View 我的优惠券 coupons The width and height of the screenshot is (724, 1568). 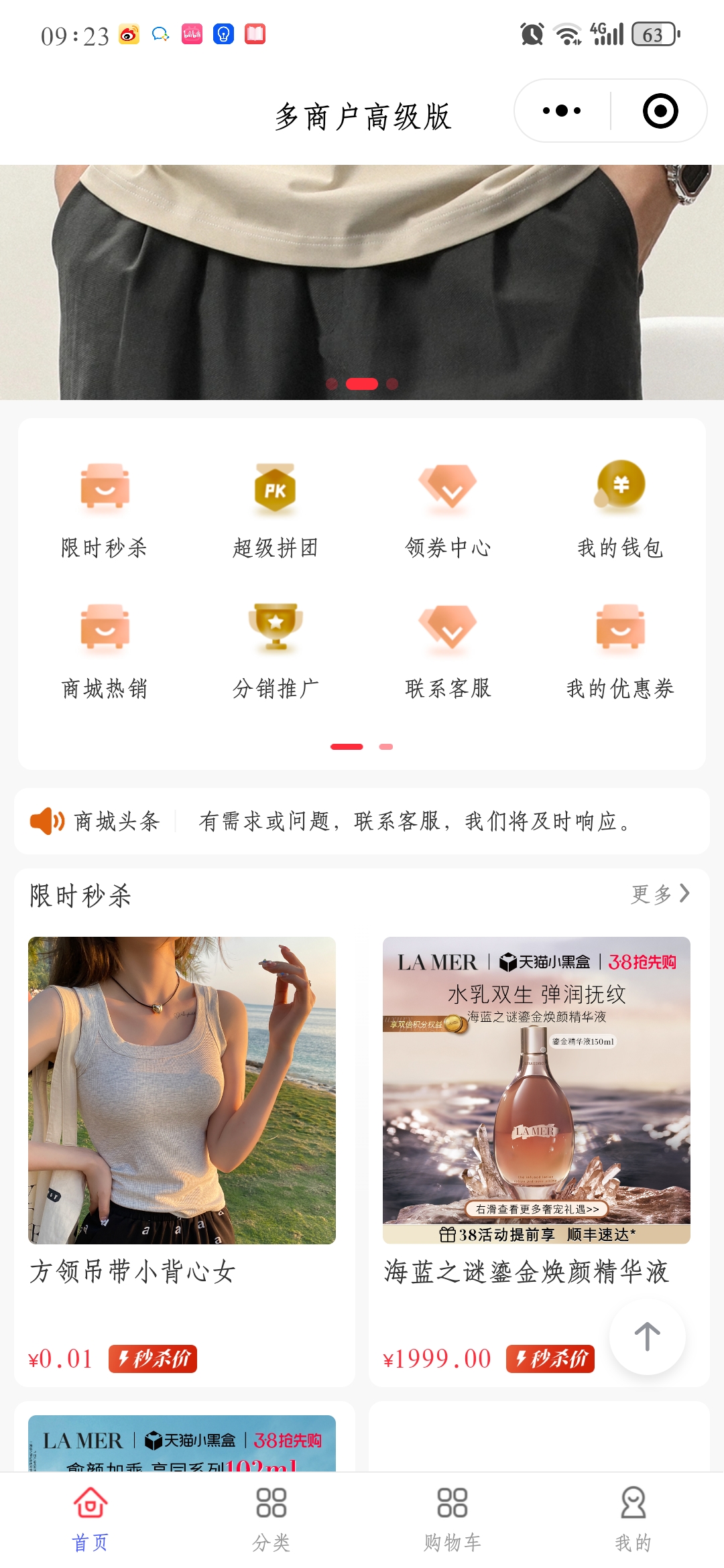pos(620,650)
